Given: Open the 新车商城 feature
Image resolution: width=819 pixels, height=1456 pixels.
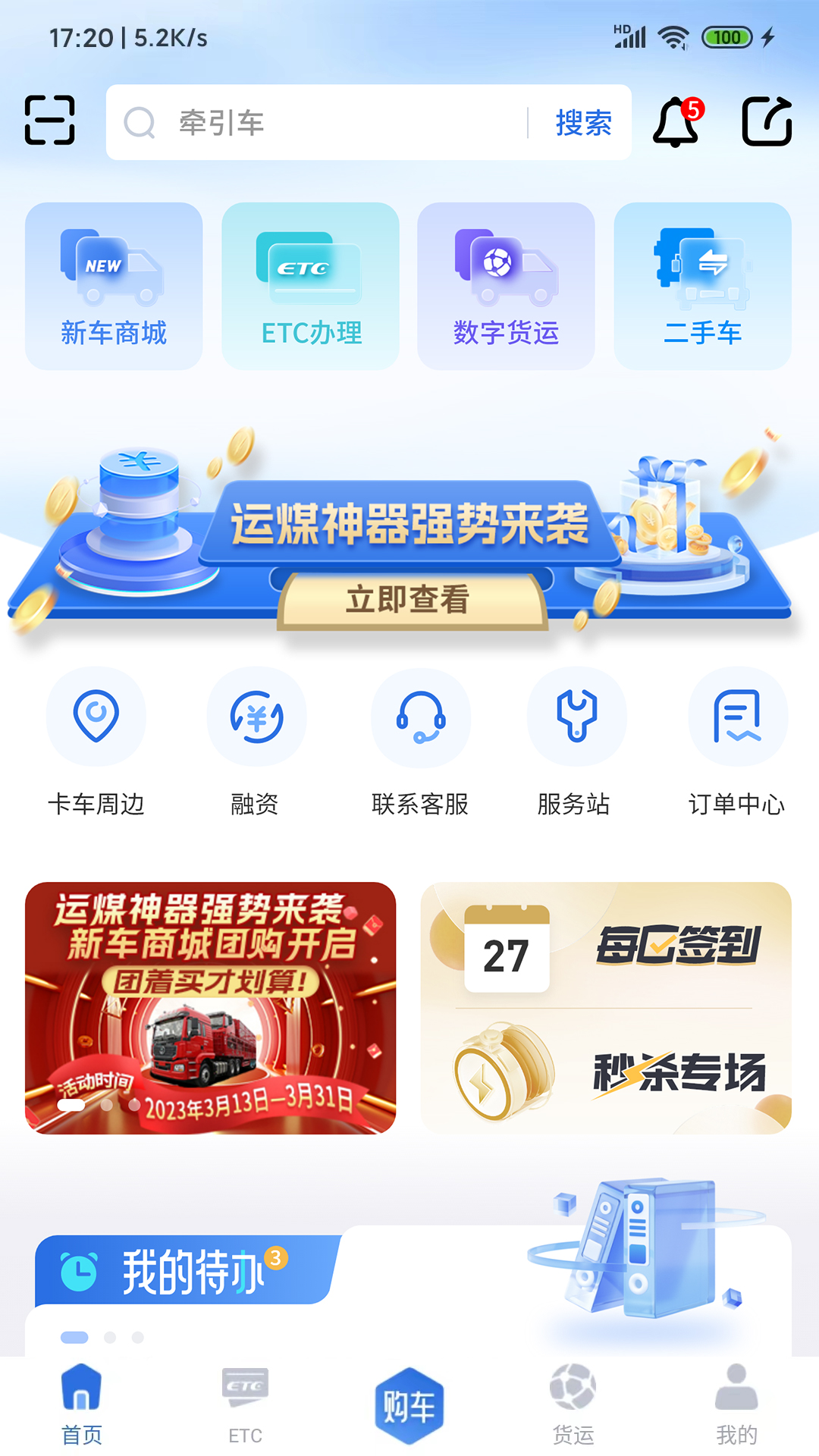Looking at the screenshot, I should (113, 284).
